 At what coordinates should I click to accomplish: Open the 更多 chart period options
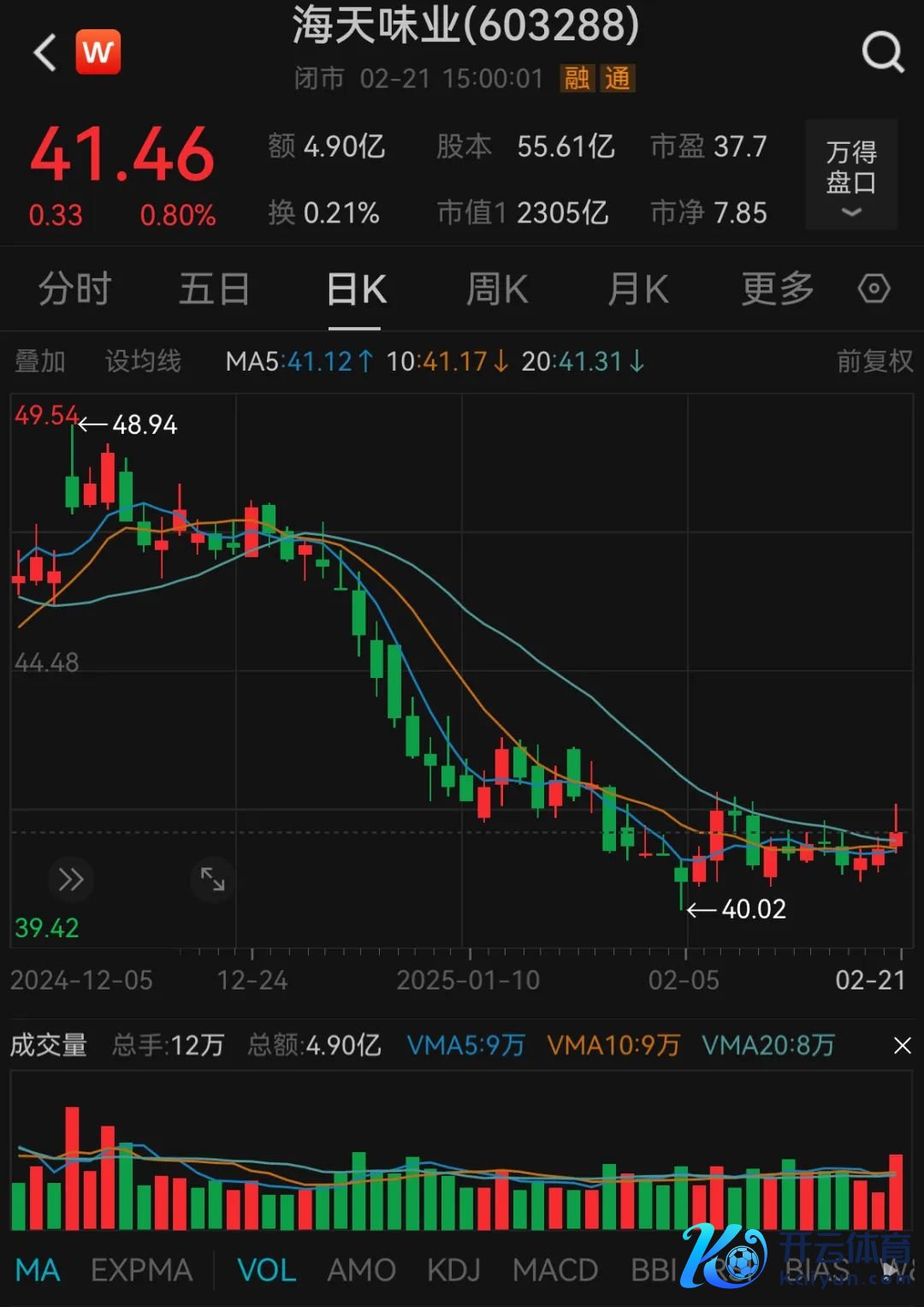tap(778, 289)
